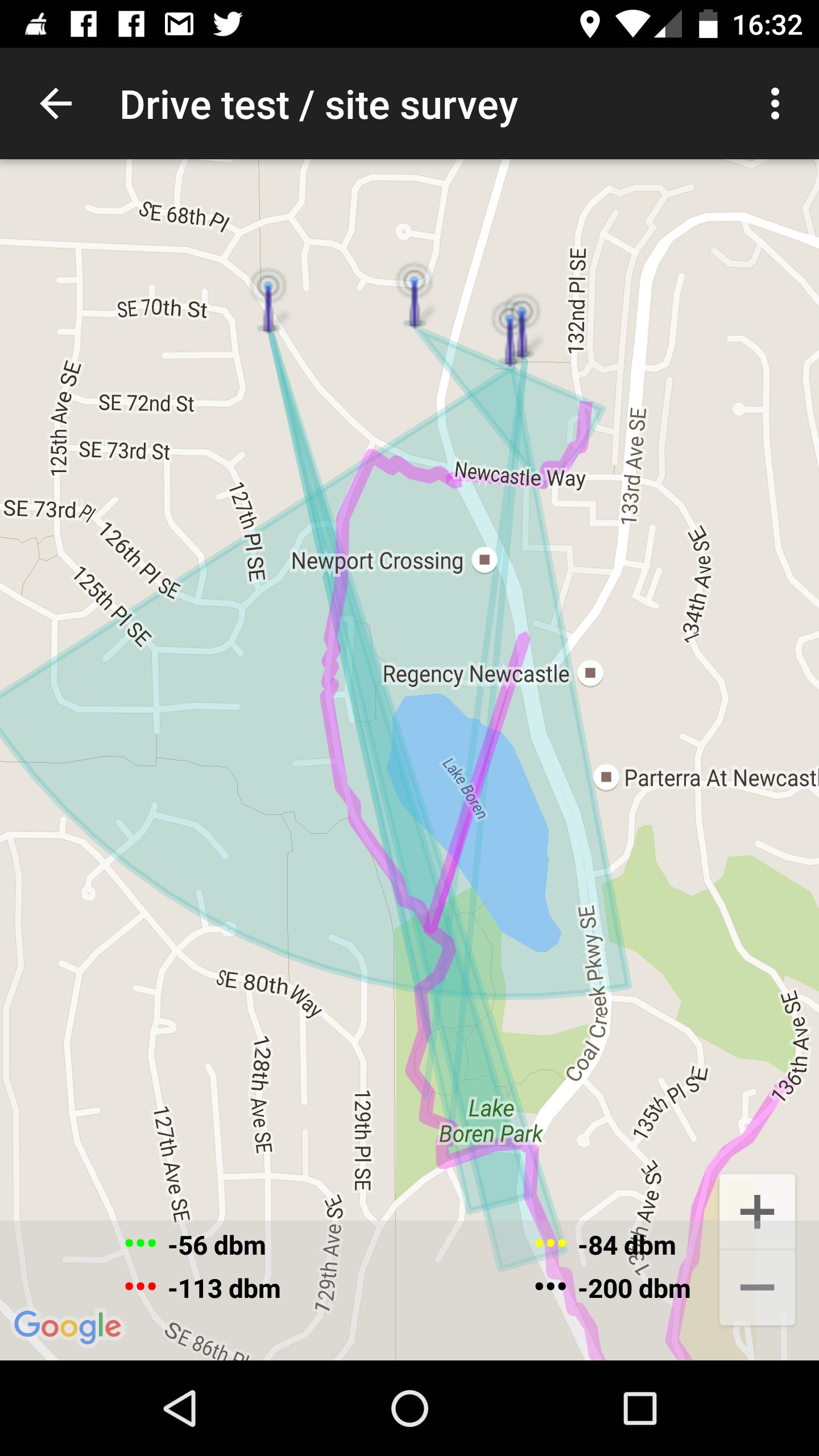Select the Parterra At Newcastle marker
This screenshot has width=819, height=1456.
pos(606,777)
